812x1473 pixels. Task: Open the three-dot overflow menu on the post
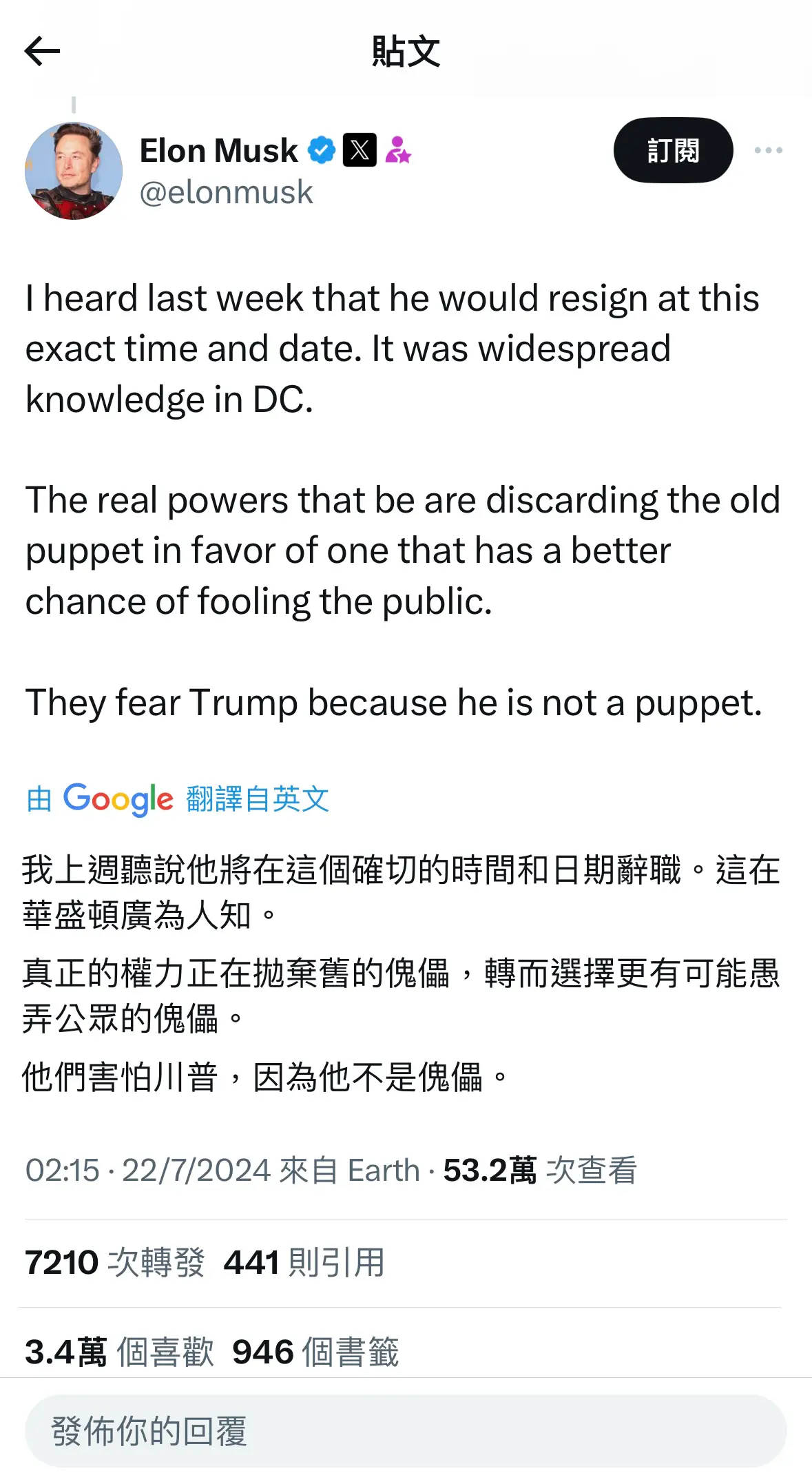tap(768, 150)
